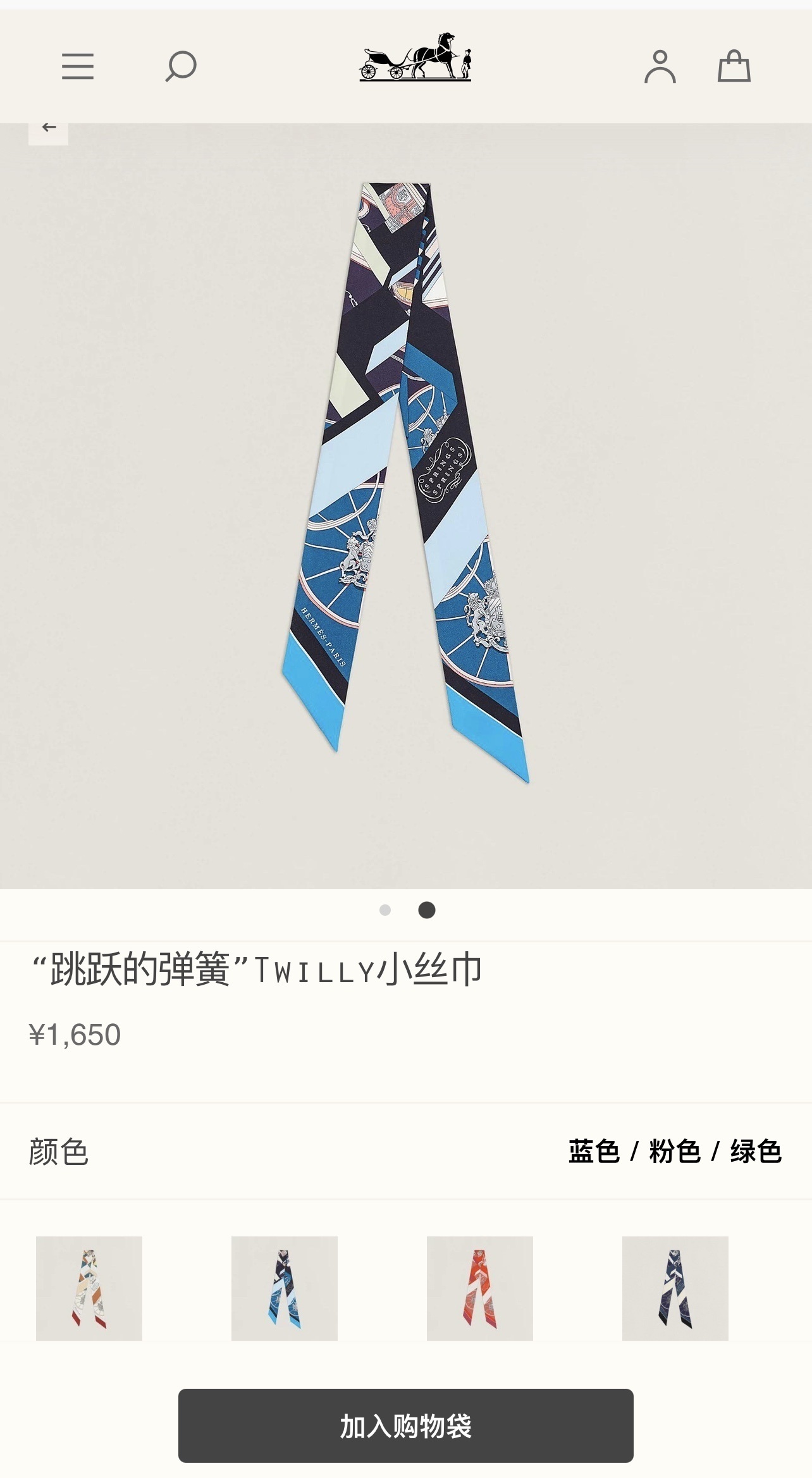Select the navy scarf color option

(675, 1288)
